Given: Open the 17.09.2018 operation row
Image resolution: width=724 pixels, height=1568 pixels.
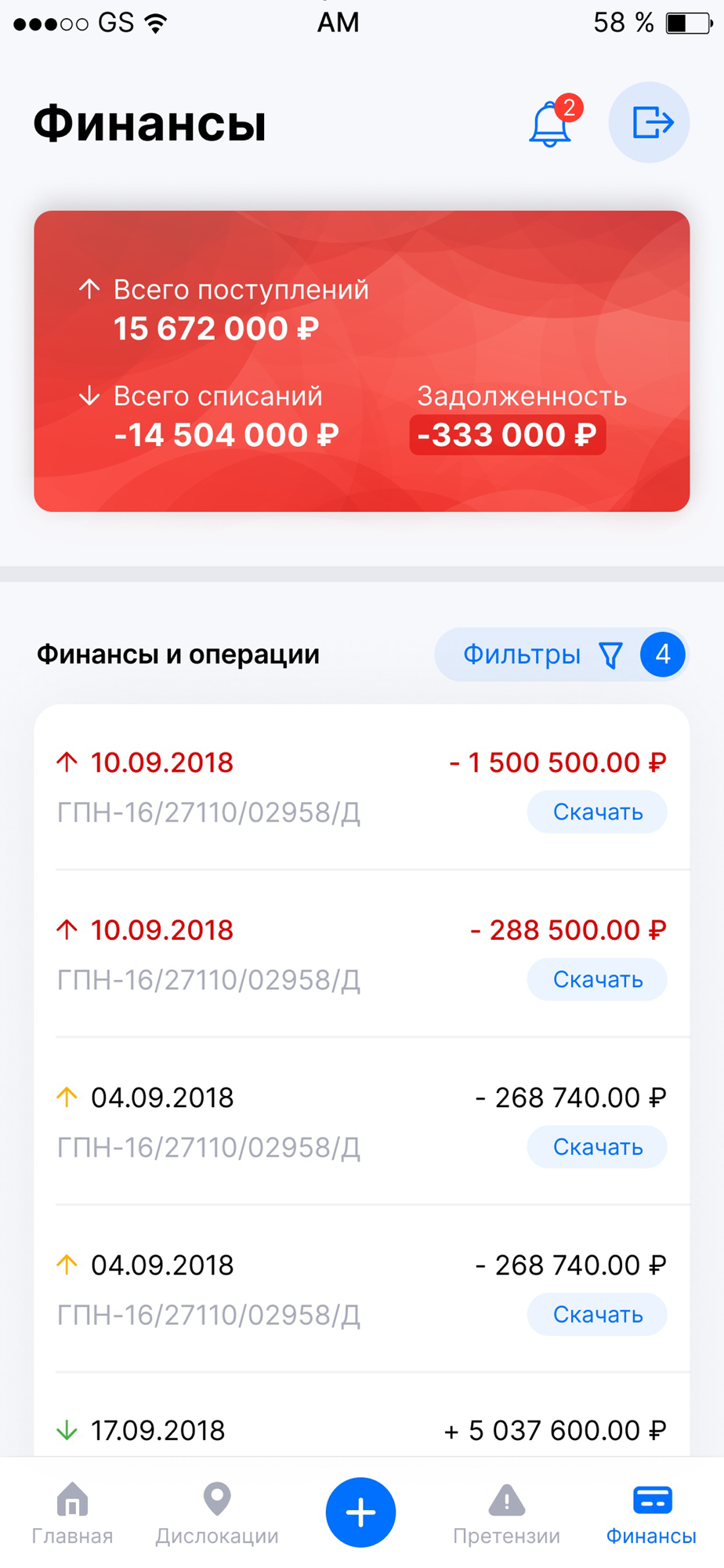Looking at the screenshot, I should [361, 1430].
